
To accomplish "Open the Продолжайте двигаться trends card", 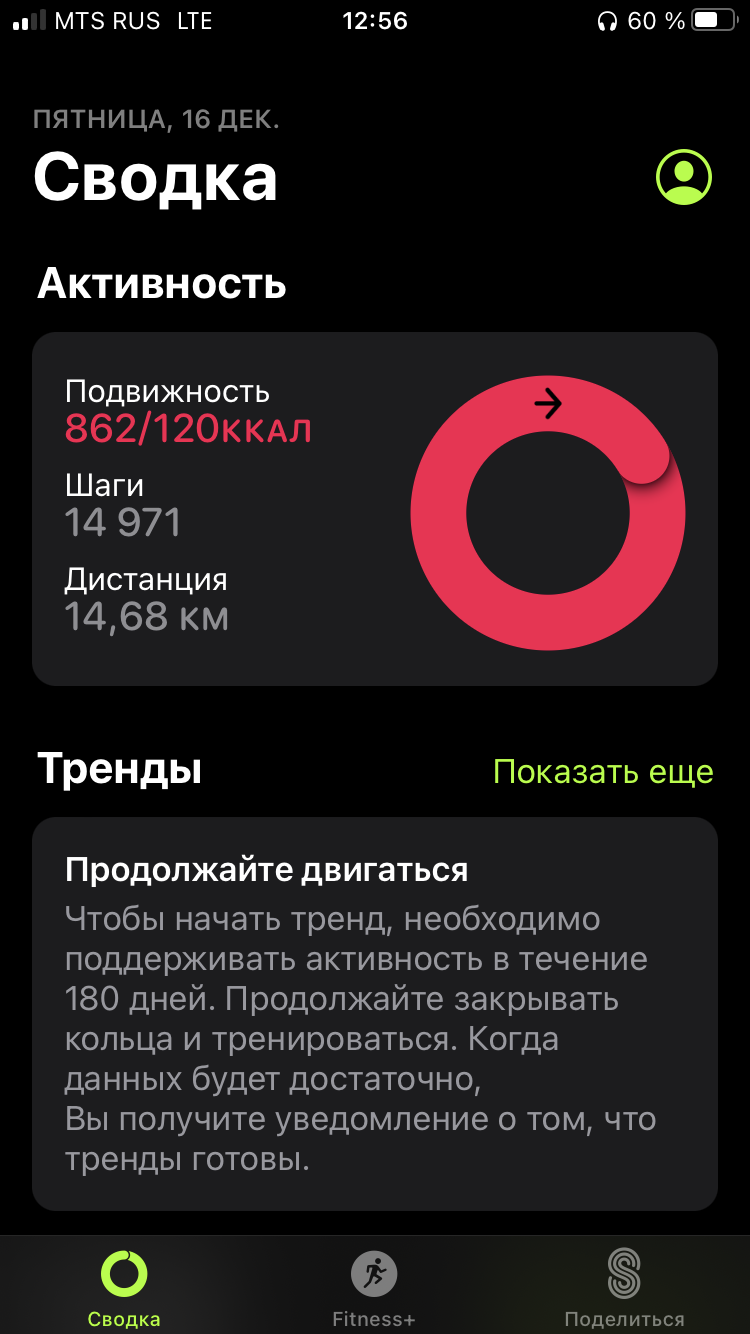I will pyautogui.click(x=375, y=1014).
